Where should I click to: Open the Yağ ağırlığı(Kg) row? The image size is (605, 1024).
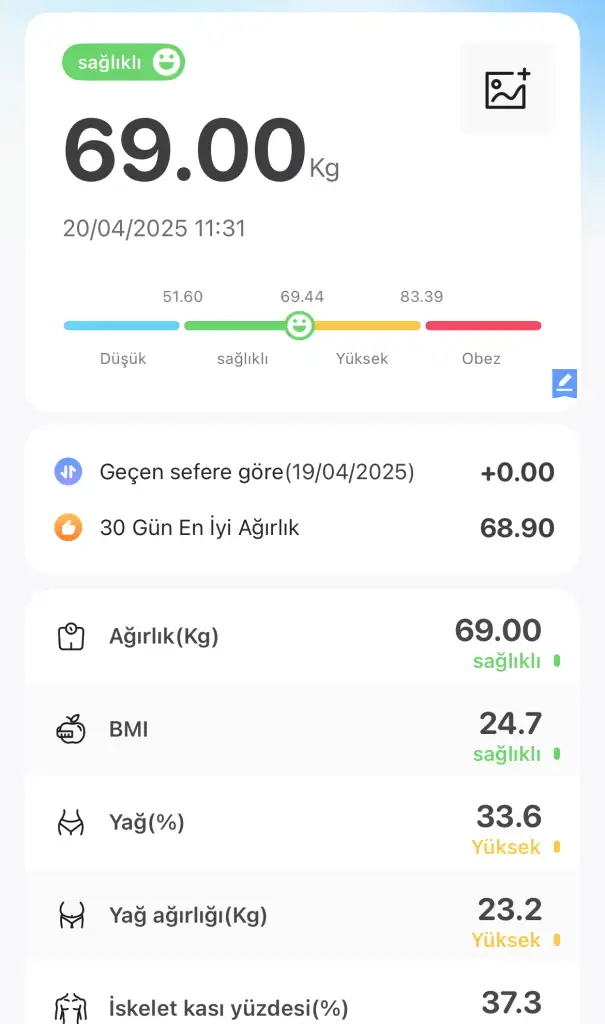coord(302,915)
